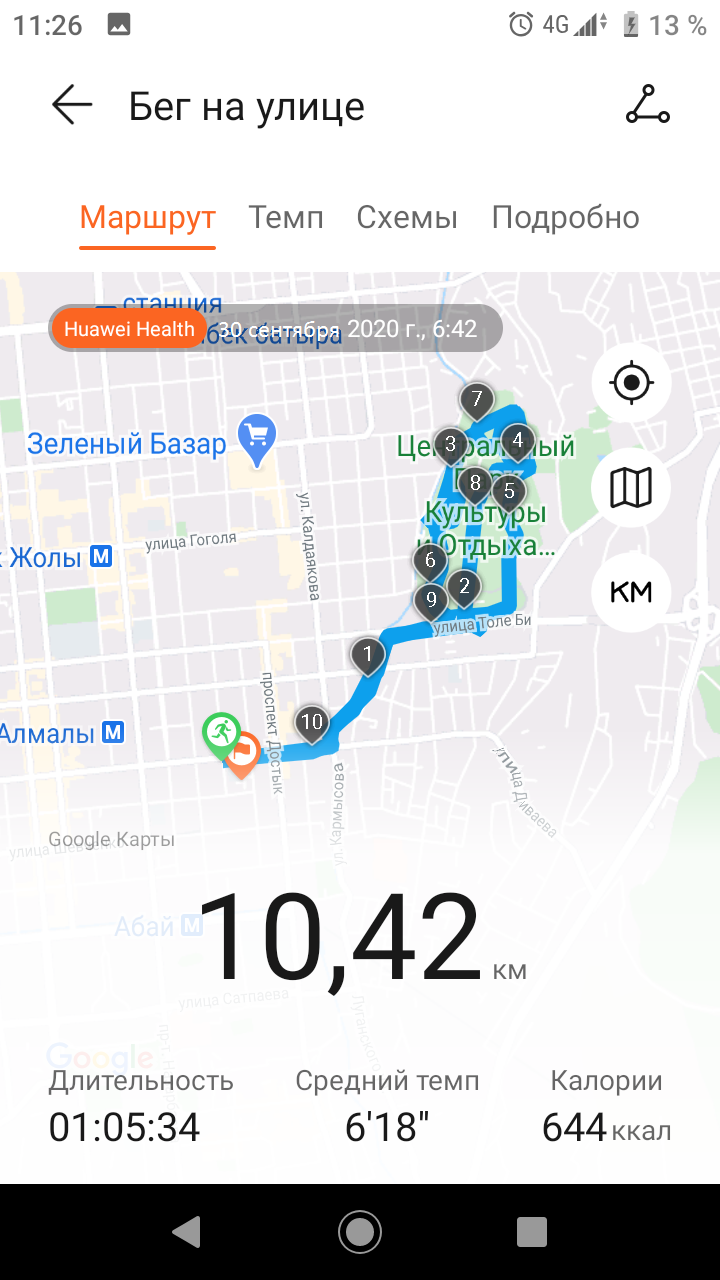Select the Маршрут tab
The width and height of the screenshot is (720, 1280).
click(147, 217)
